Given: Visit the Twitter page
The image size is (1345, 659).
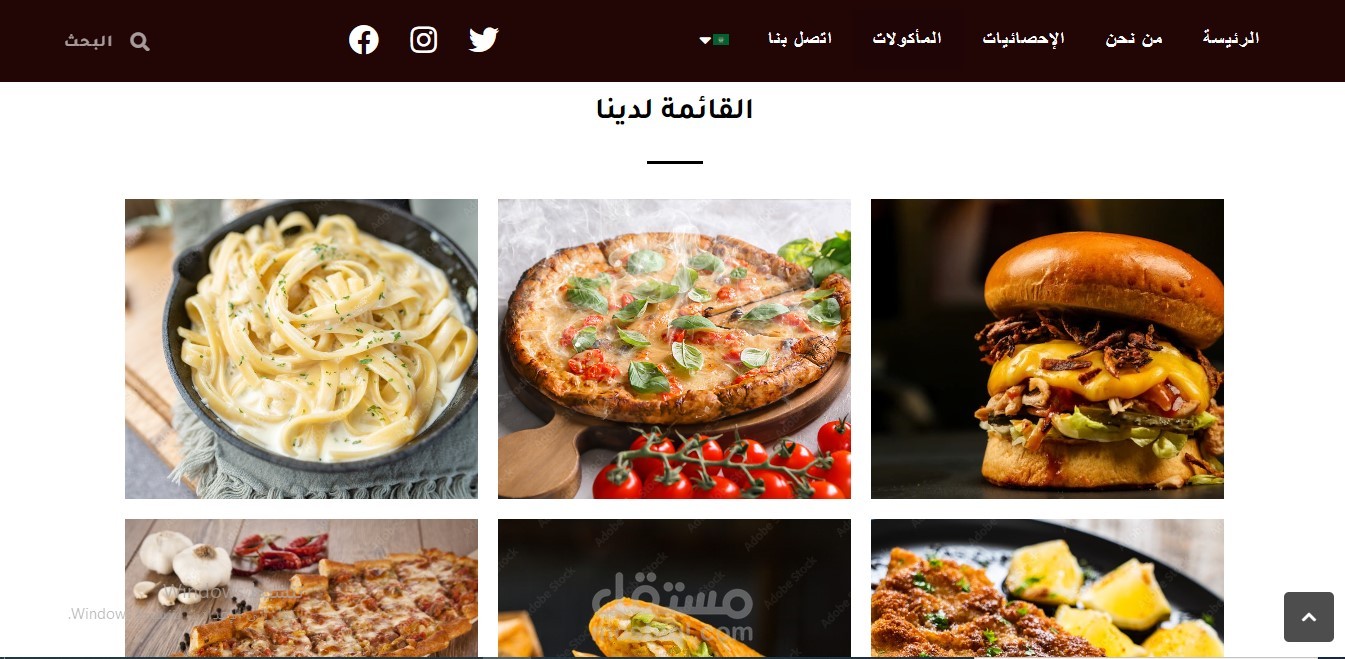Looking at the screenshot, I should [x=483, y=40].
